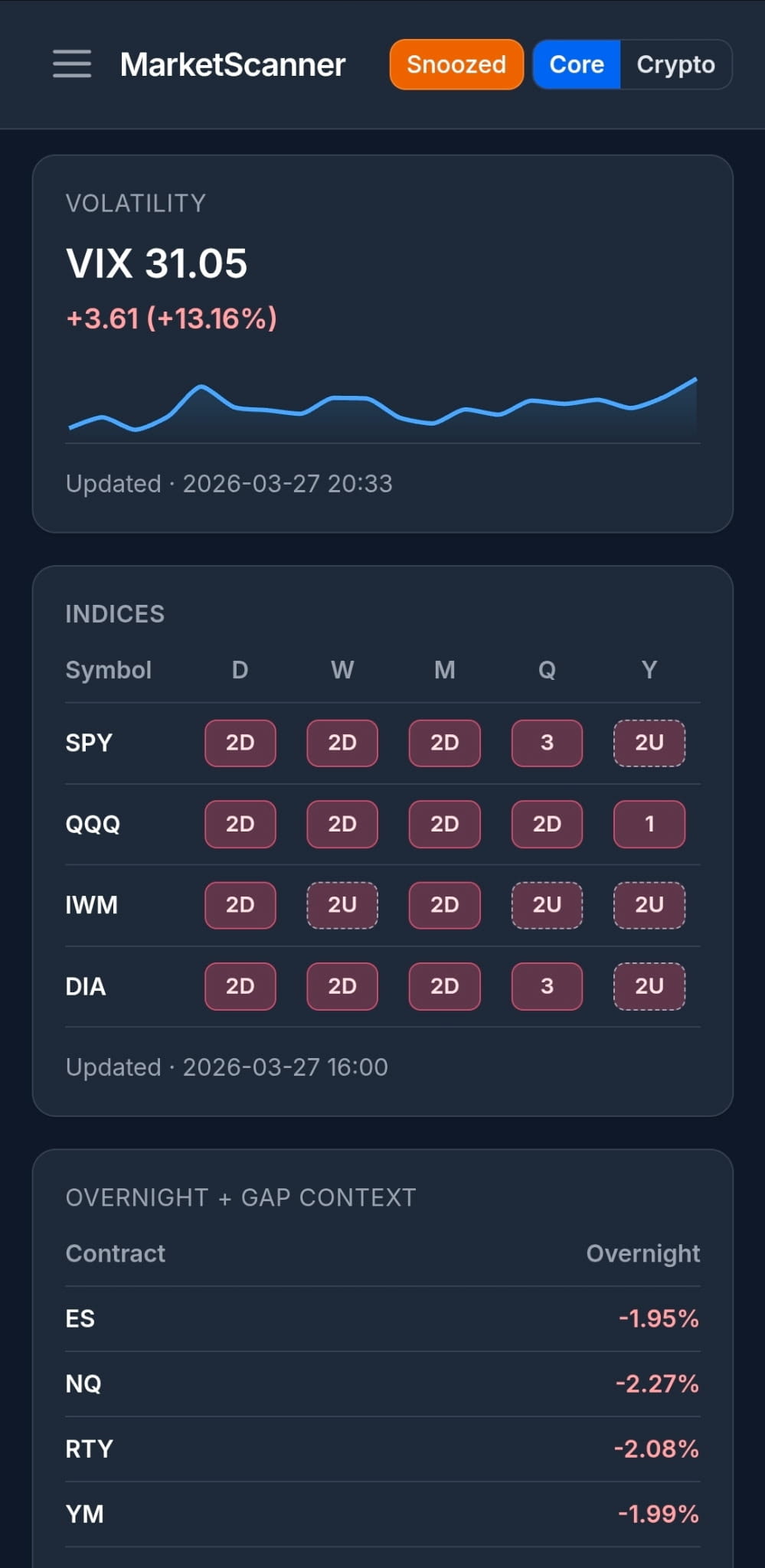Select the Core tab
Screen dimensions: 765x1568
tap(576, 64)
